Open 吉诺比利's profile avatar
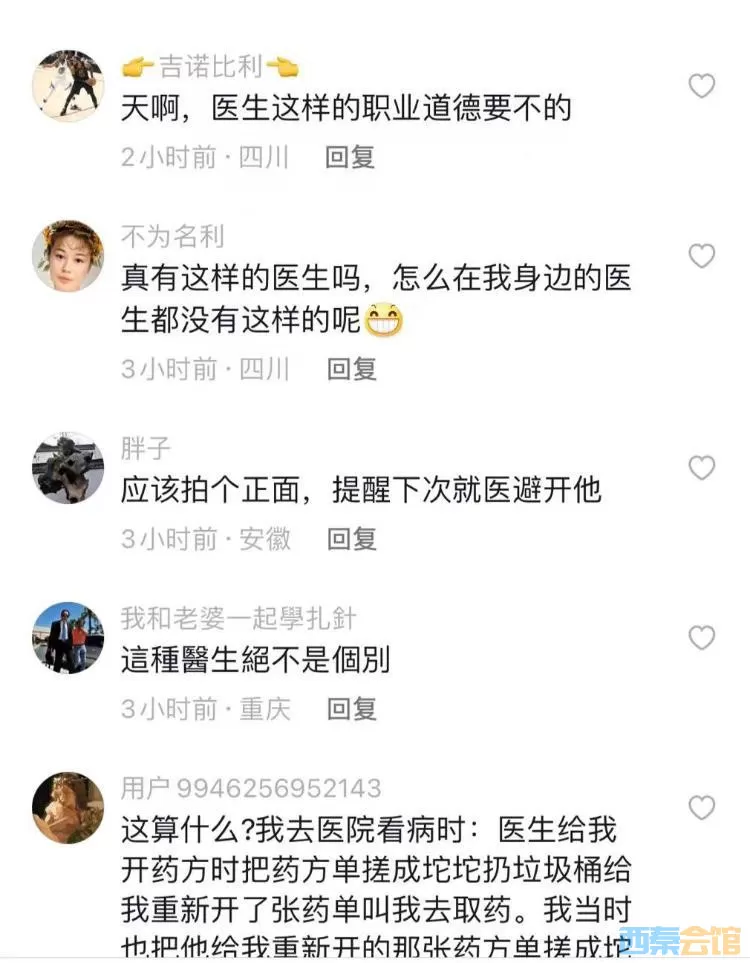Image resolution: width=750 pixels, height=963 pixels. 68,85
